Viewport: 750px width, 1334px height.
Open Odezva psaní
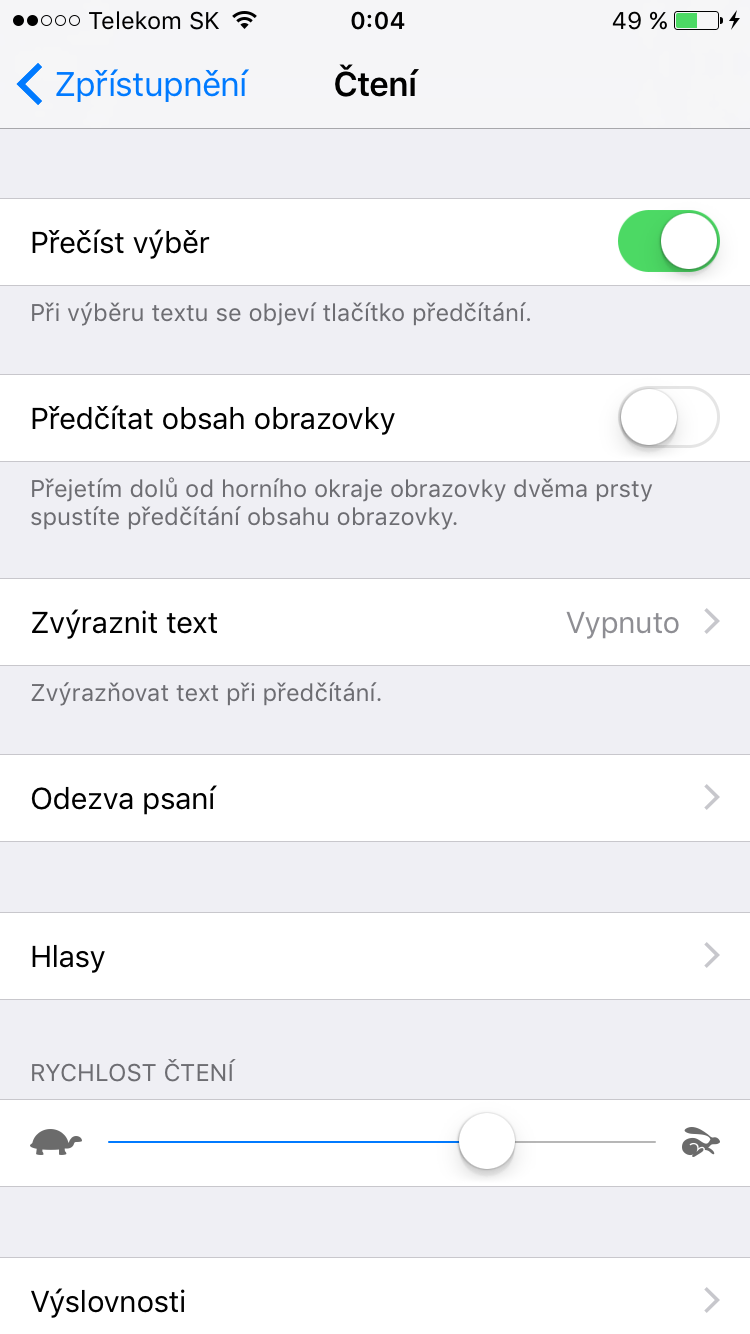[375, 798]
